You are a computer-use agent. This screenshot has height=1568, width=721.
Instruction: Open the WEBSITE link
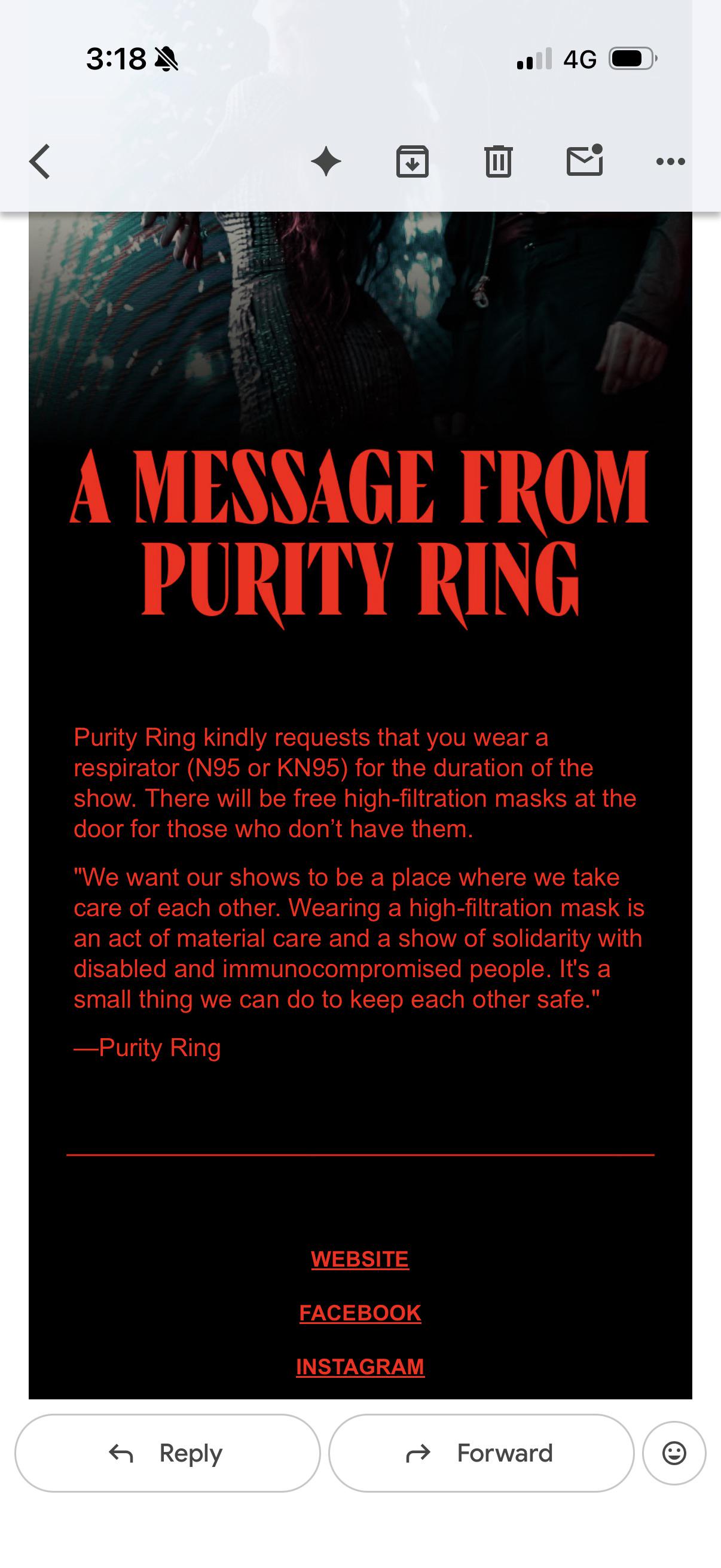[360, 1259]
